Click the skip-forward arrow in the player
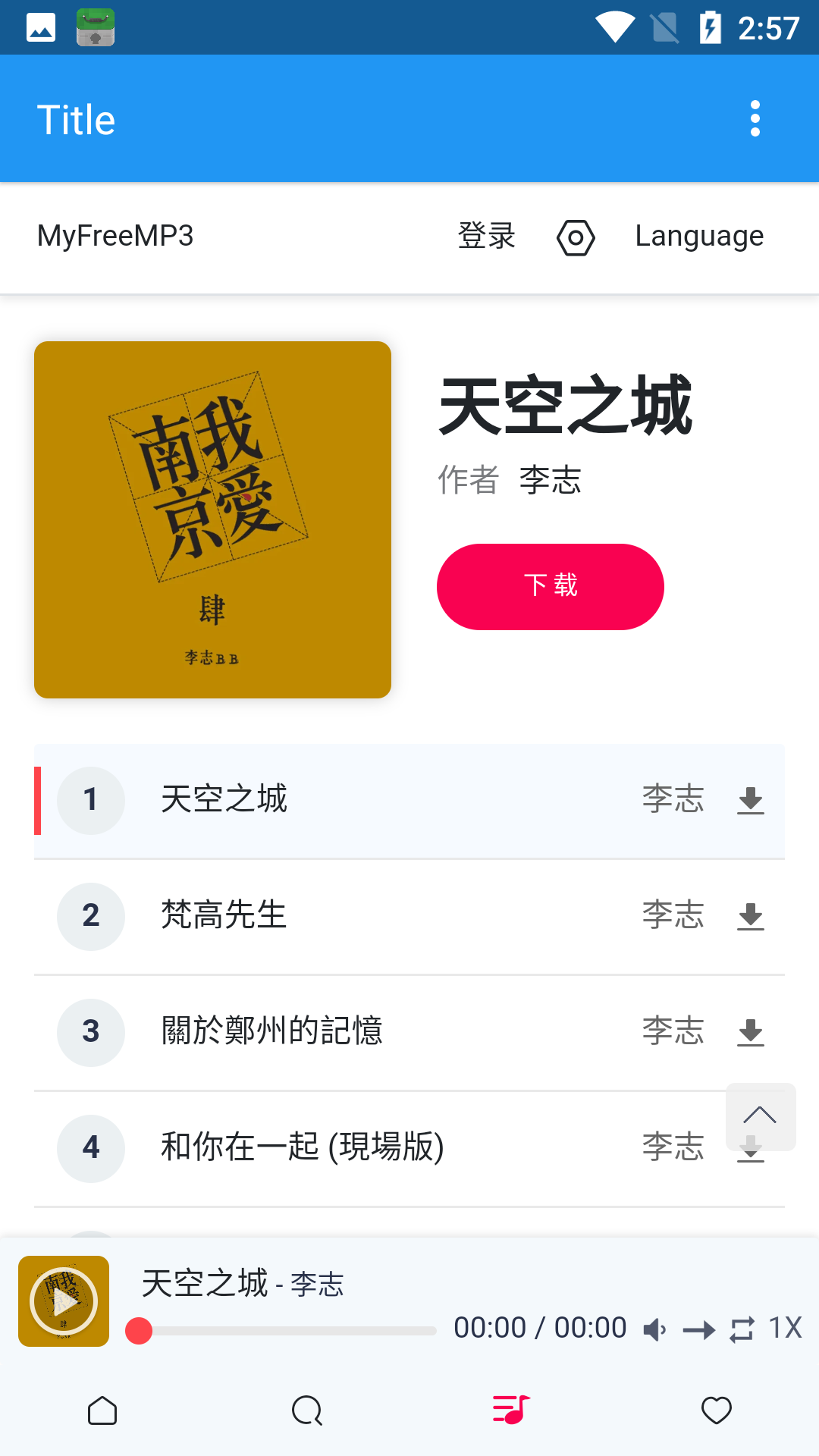This screenshot has height=1456, width=819. (699, 1329)
